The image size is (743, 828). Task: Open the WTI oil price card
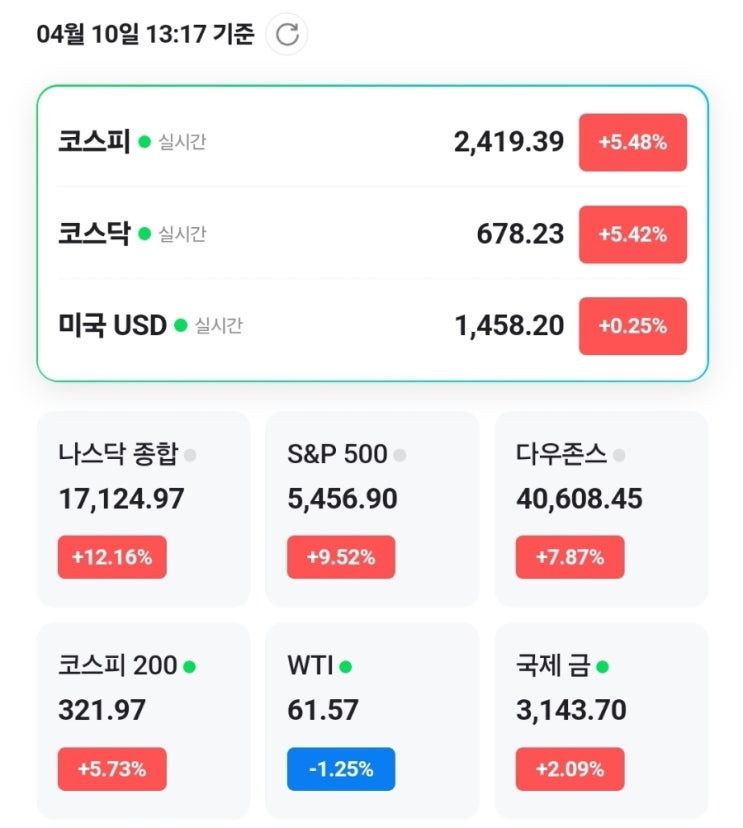[x=372, y=720]
